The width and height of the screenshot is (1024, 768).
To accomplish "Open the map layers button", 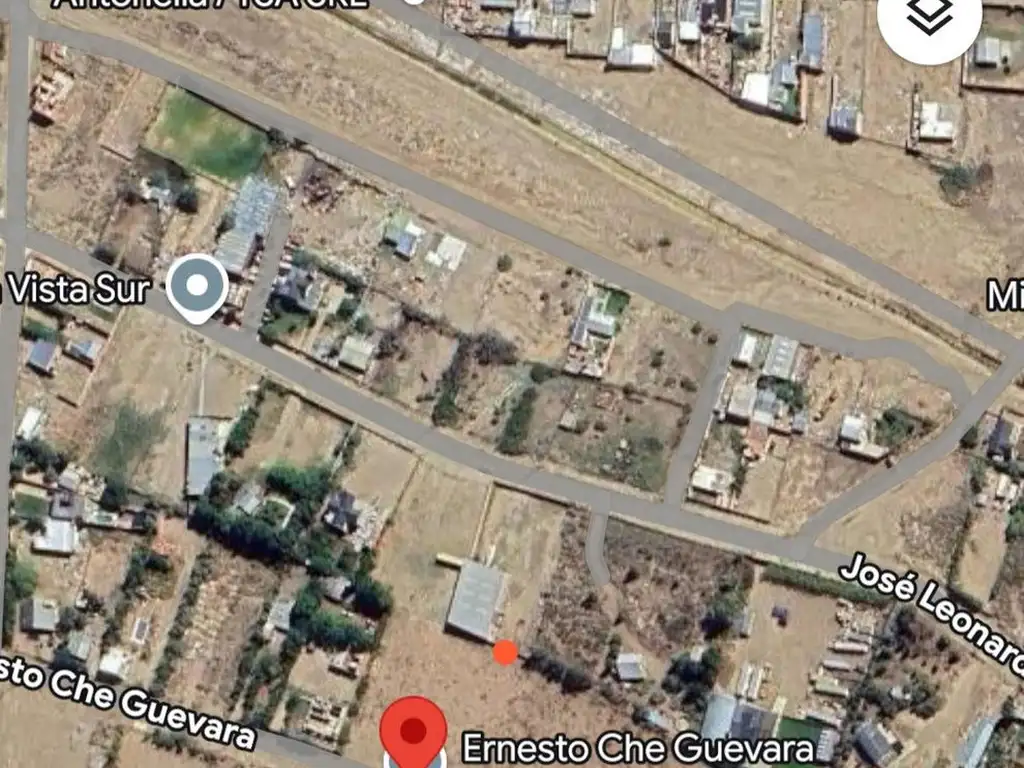I will pyautogui.click(x=928, y=18).
